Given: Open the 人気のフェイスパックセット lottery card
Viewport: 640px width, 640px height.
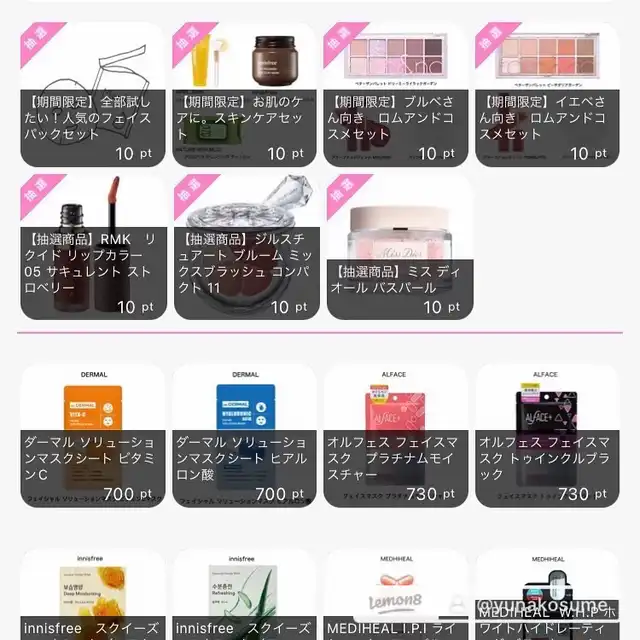Looking at the screenshot, I should [x=93, y=94].
